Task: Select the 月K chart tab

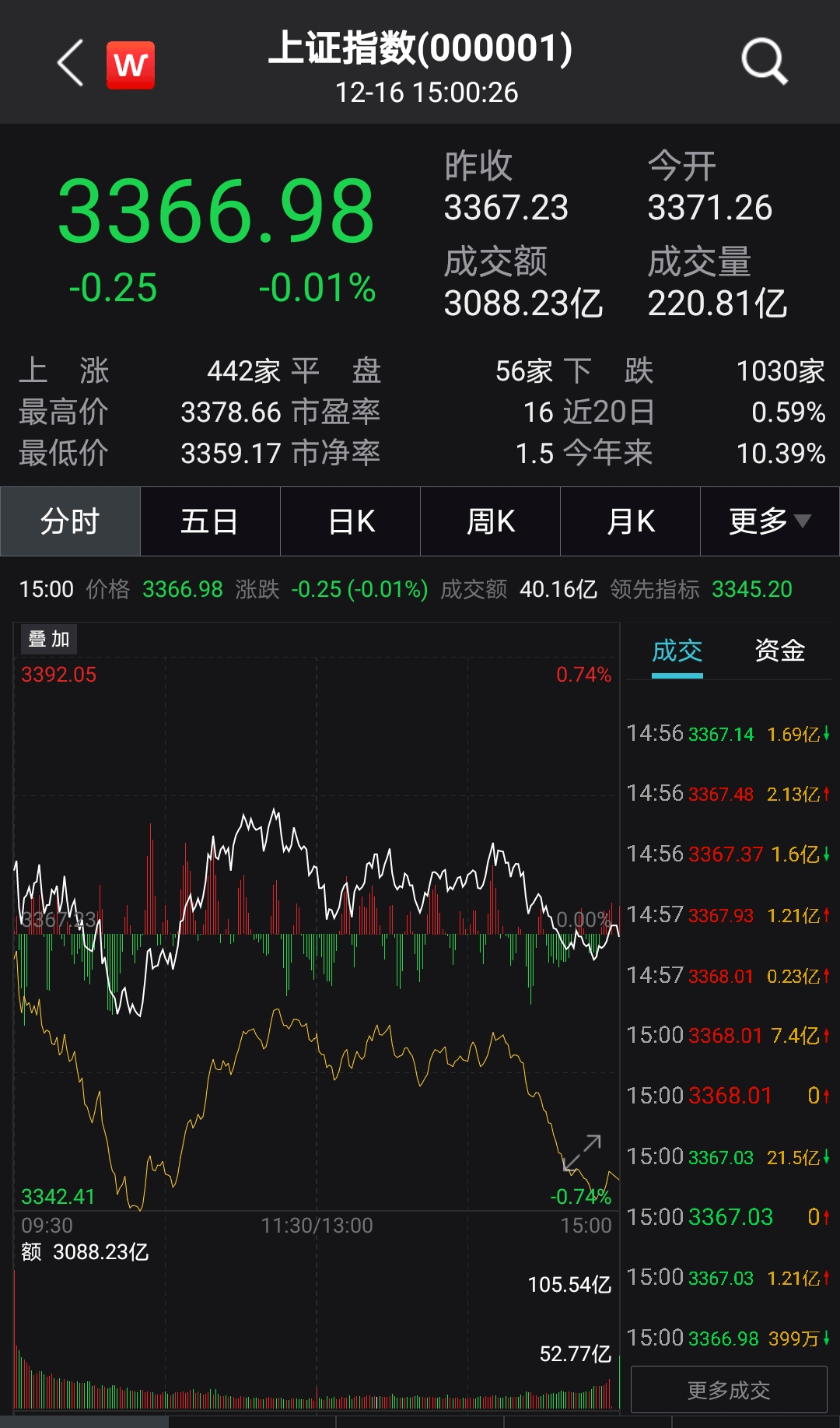Action: point(631,521)
